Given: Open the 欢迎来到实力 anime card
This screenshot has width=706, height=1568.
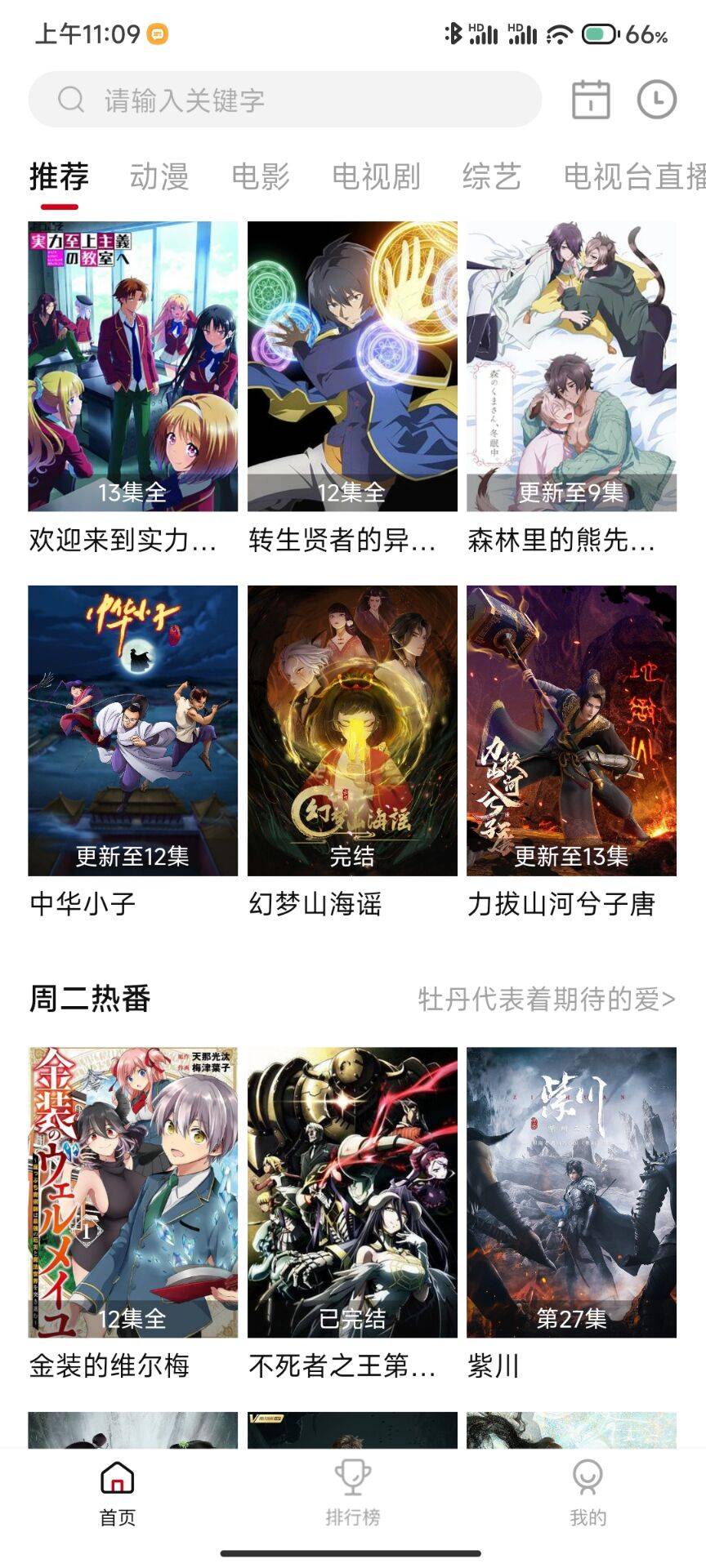Looking at the screenshot, I should pos(132,367).
